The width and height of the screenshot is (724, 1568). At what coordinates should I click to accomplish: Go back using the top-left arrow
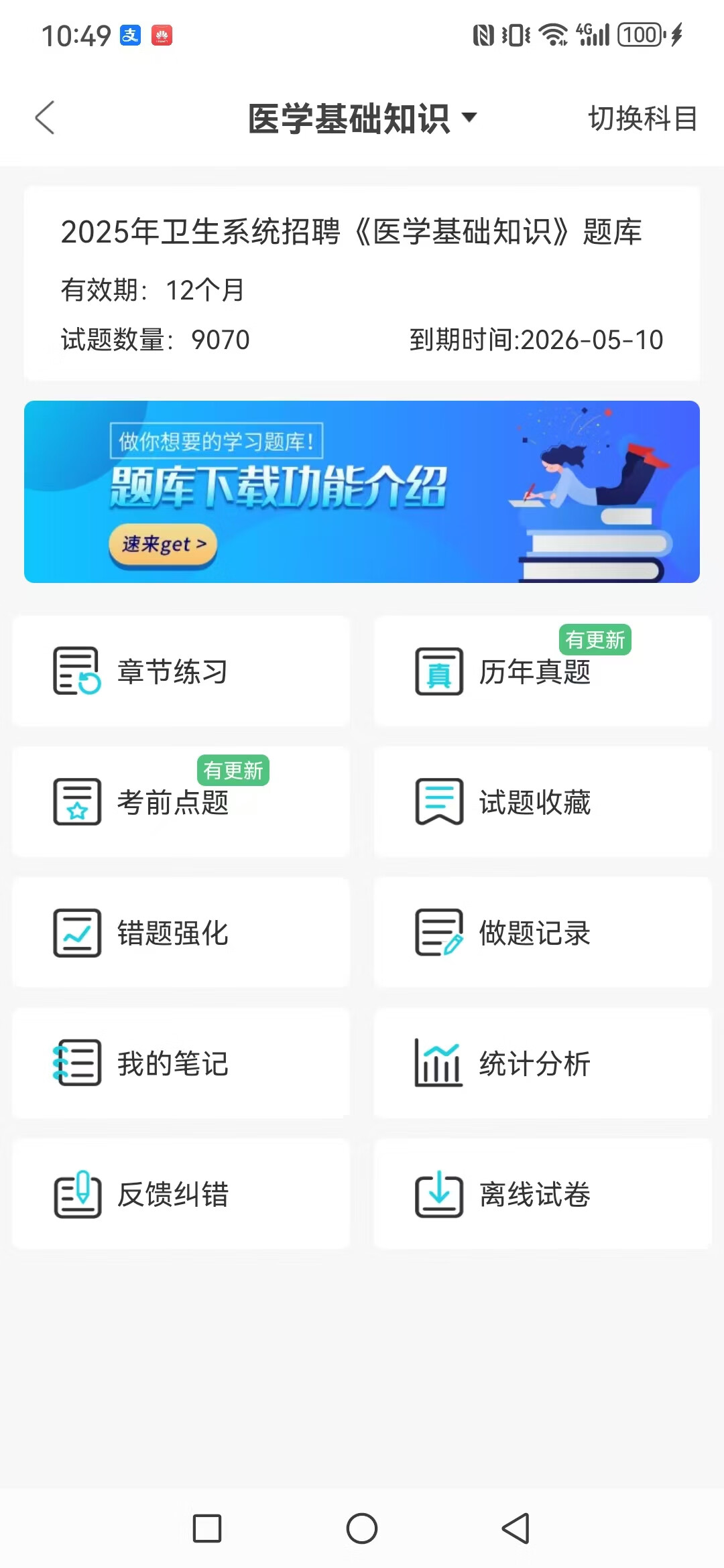point(45,119)
